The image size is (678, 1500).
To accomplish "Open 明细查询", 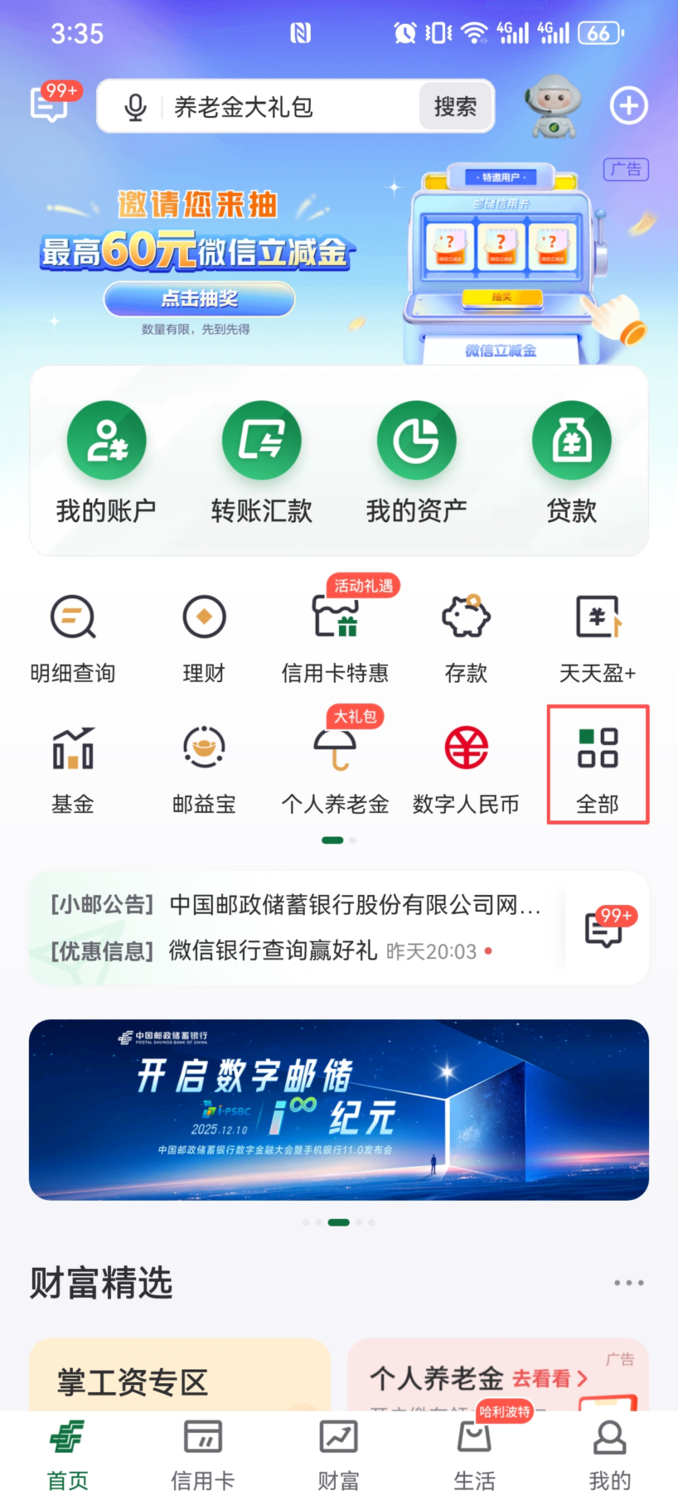I will tap(73, 638).
